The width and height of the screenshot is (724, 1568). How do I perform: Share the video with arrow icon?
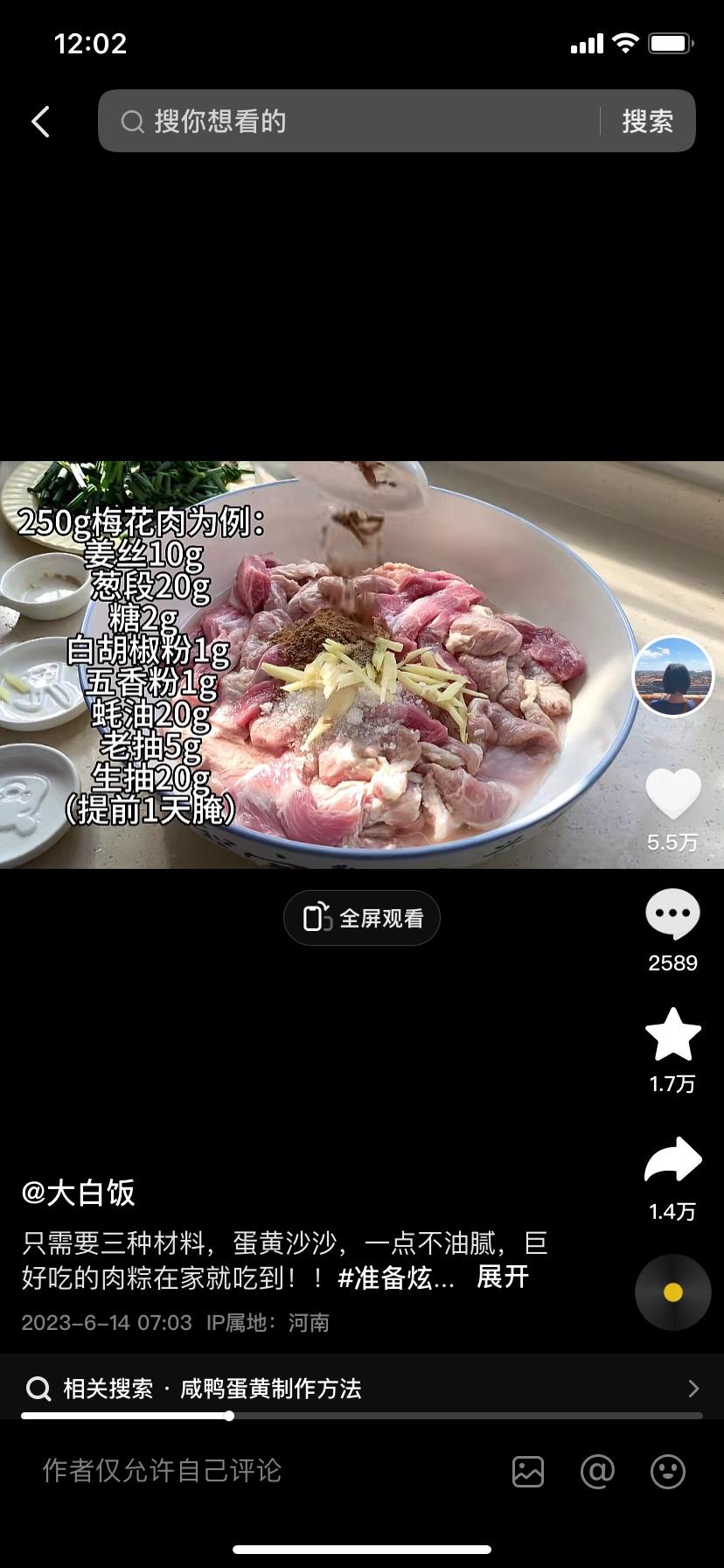(672, 1162)
